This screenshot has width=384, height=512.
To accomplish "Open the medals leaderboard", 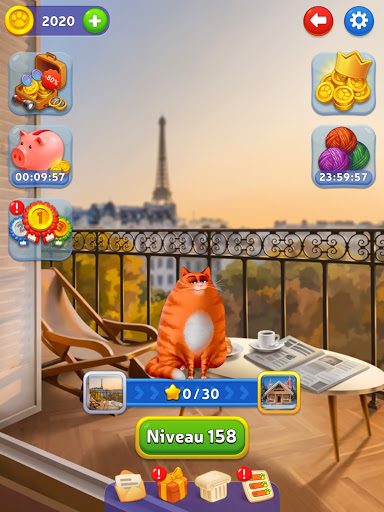I will pos(40,229).
